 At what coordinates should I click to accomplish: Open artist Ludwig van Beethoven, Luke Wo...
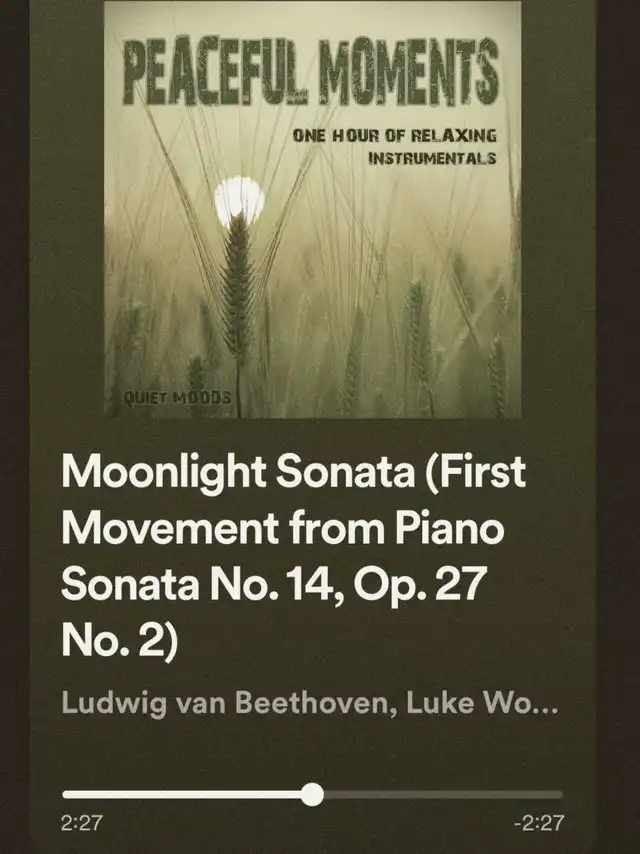pos(309,703)
